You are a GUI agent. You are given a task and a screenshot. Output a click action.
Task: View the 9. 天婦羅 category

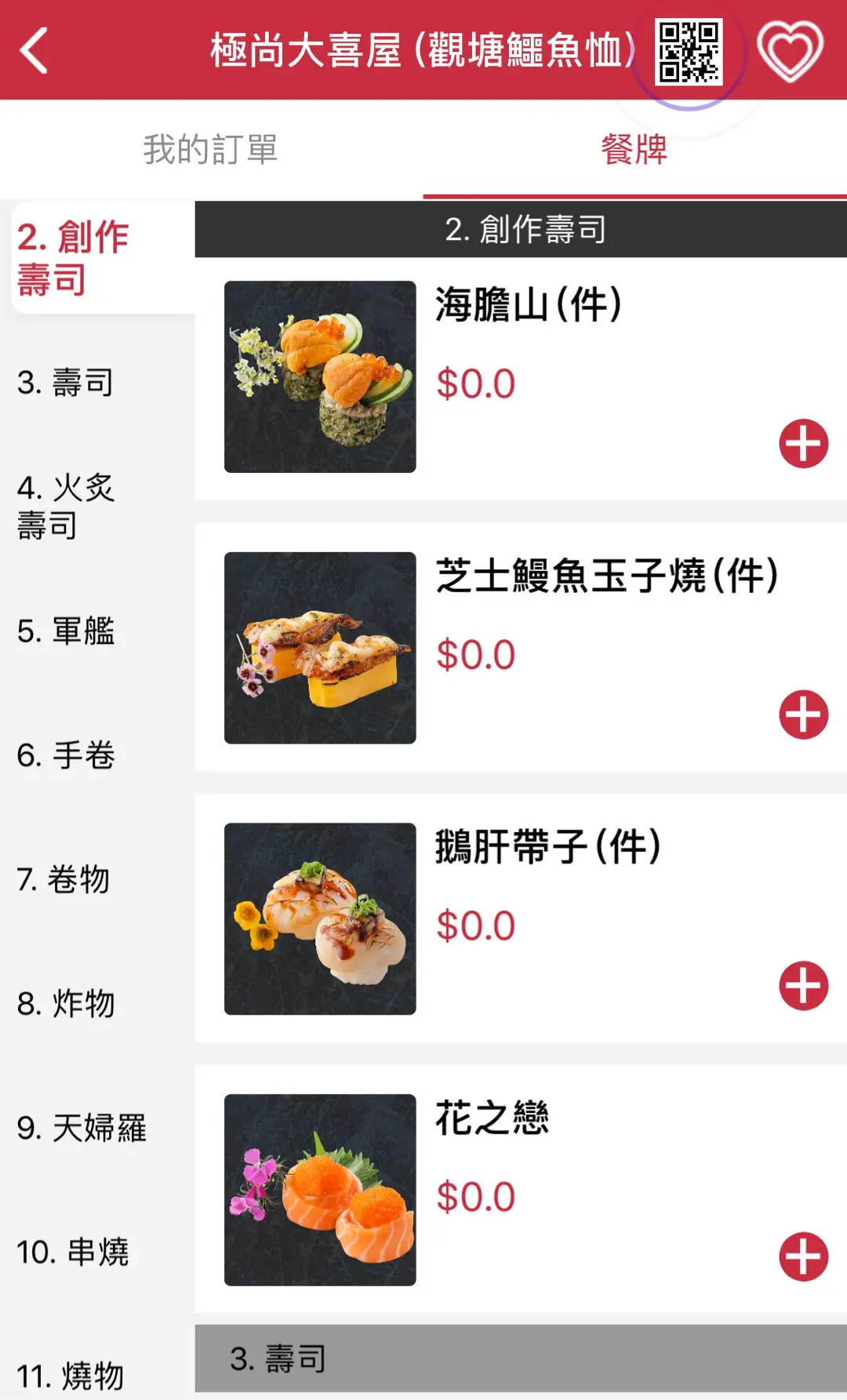[x=82, y=1128]
